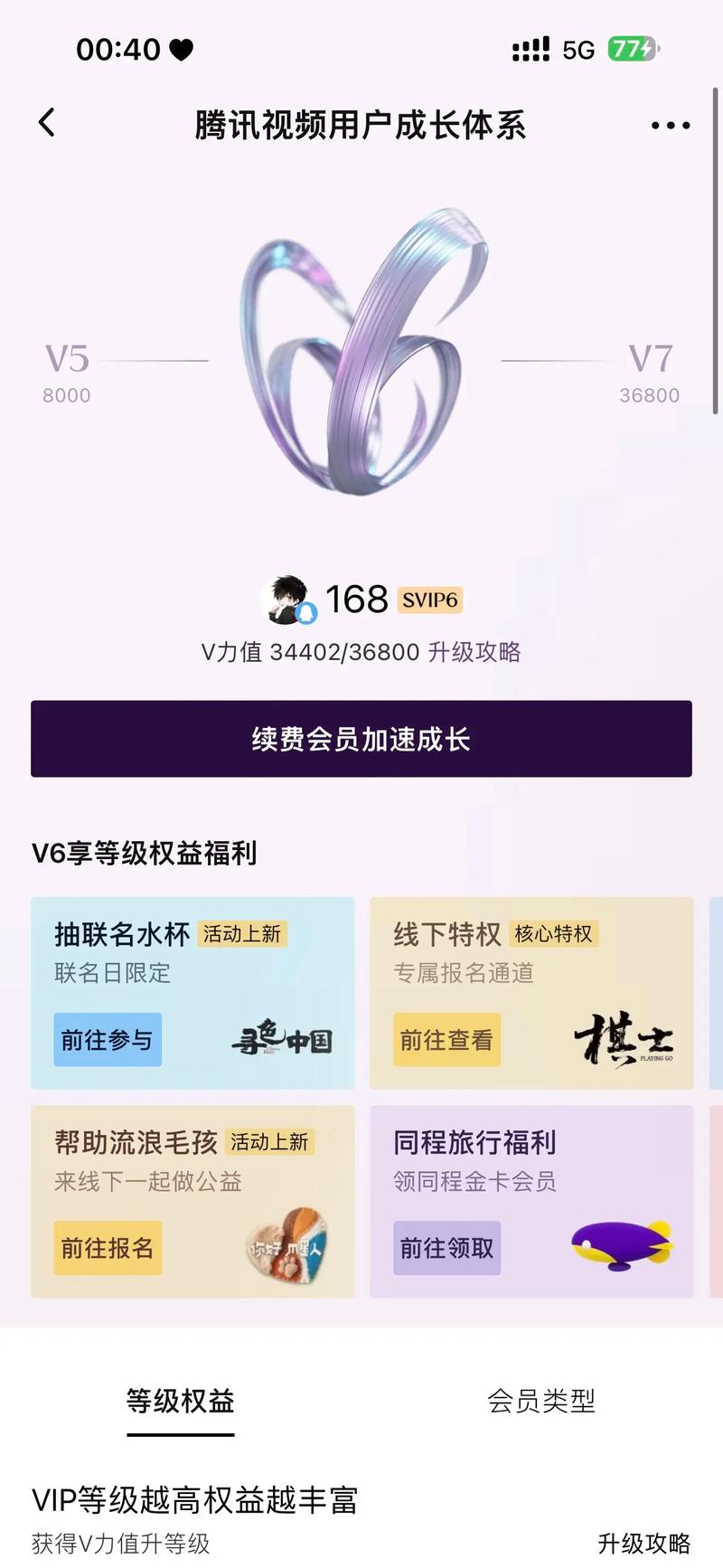Open the 升级攻略 link beside V力值
Viewport: 723px width, 1568px height.
click(474, 652)
